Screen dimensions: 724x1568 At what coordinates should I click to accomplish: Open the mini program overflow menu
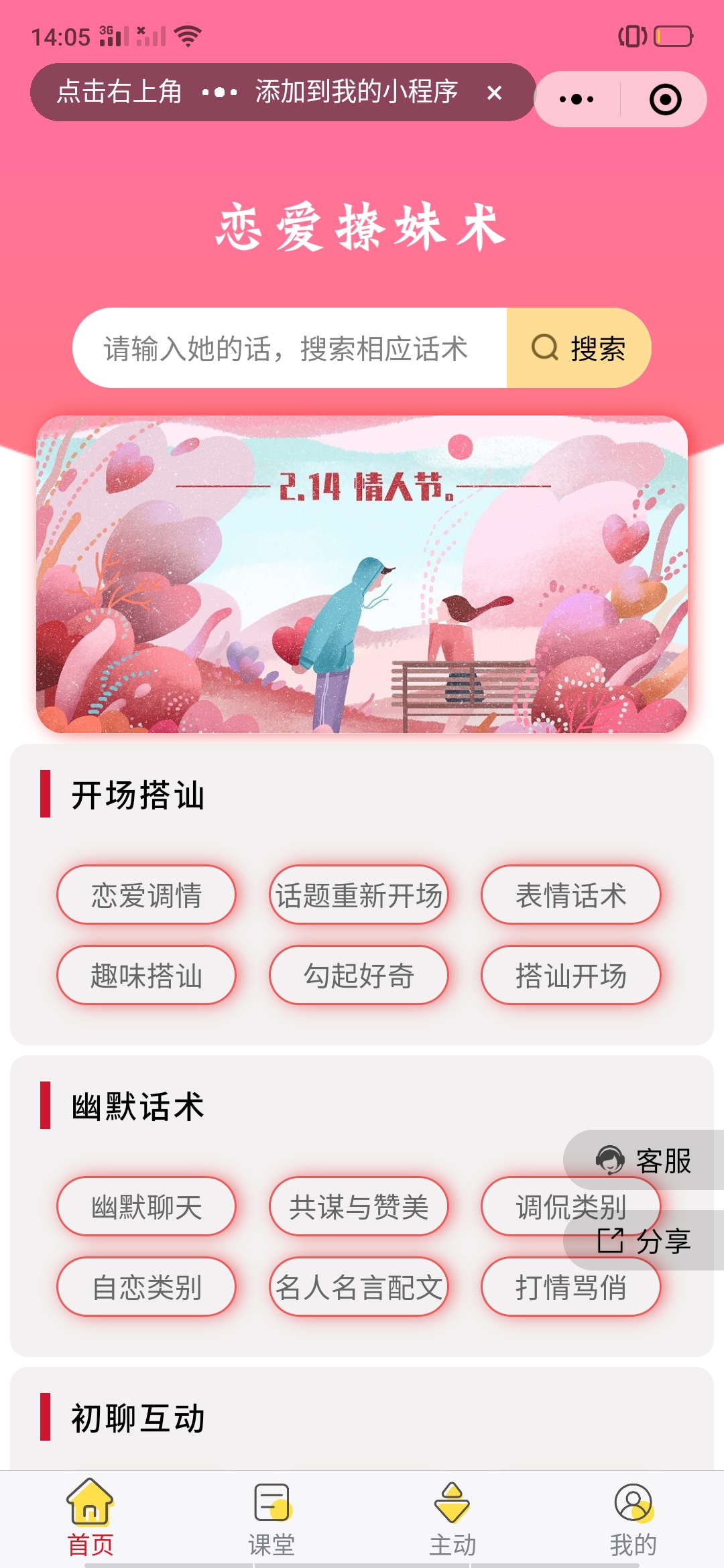pos(577,99)
